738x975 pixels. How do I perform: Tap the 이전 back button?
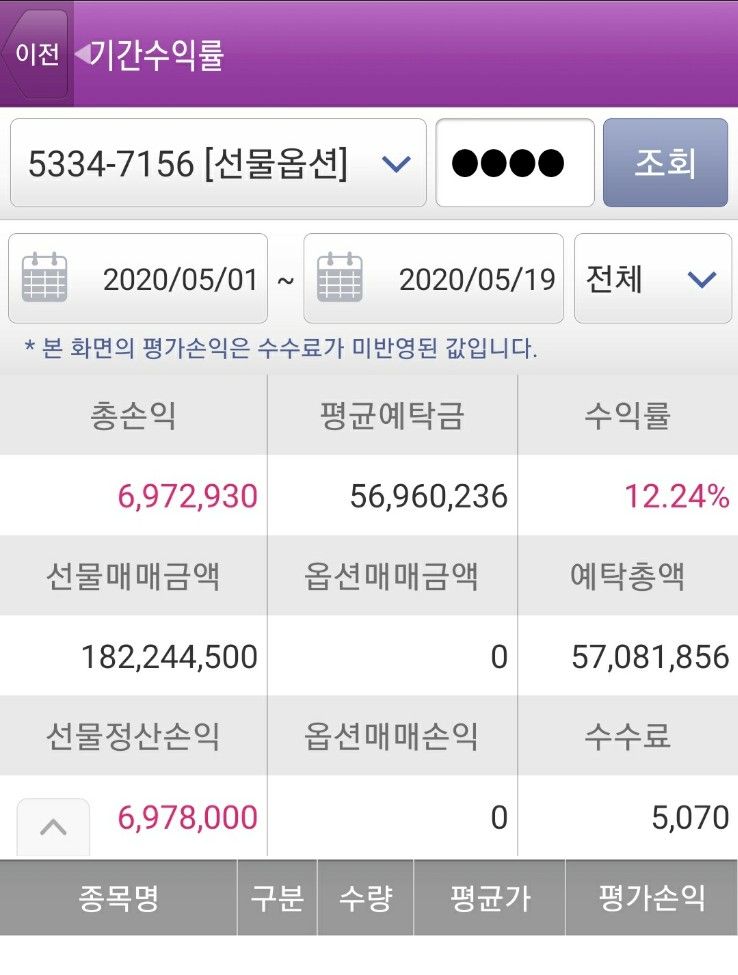[x=37, y=54]
